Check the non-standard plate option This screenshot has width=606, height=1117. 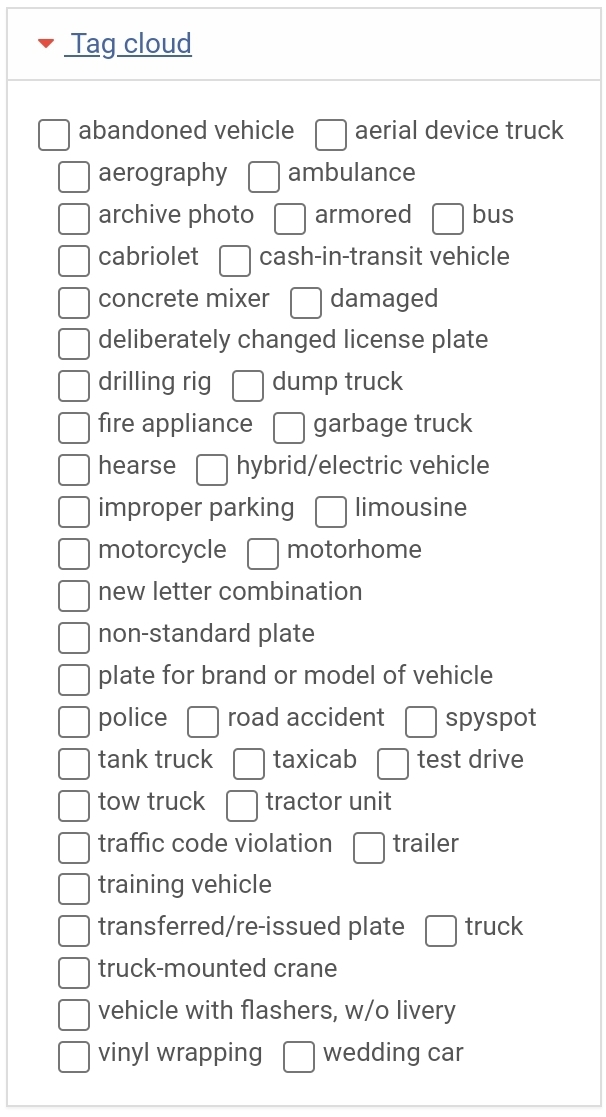pos(74,638)
